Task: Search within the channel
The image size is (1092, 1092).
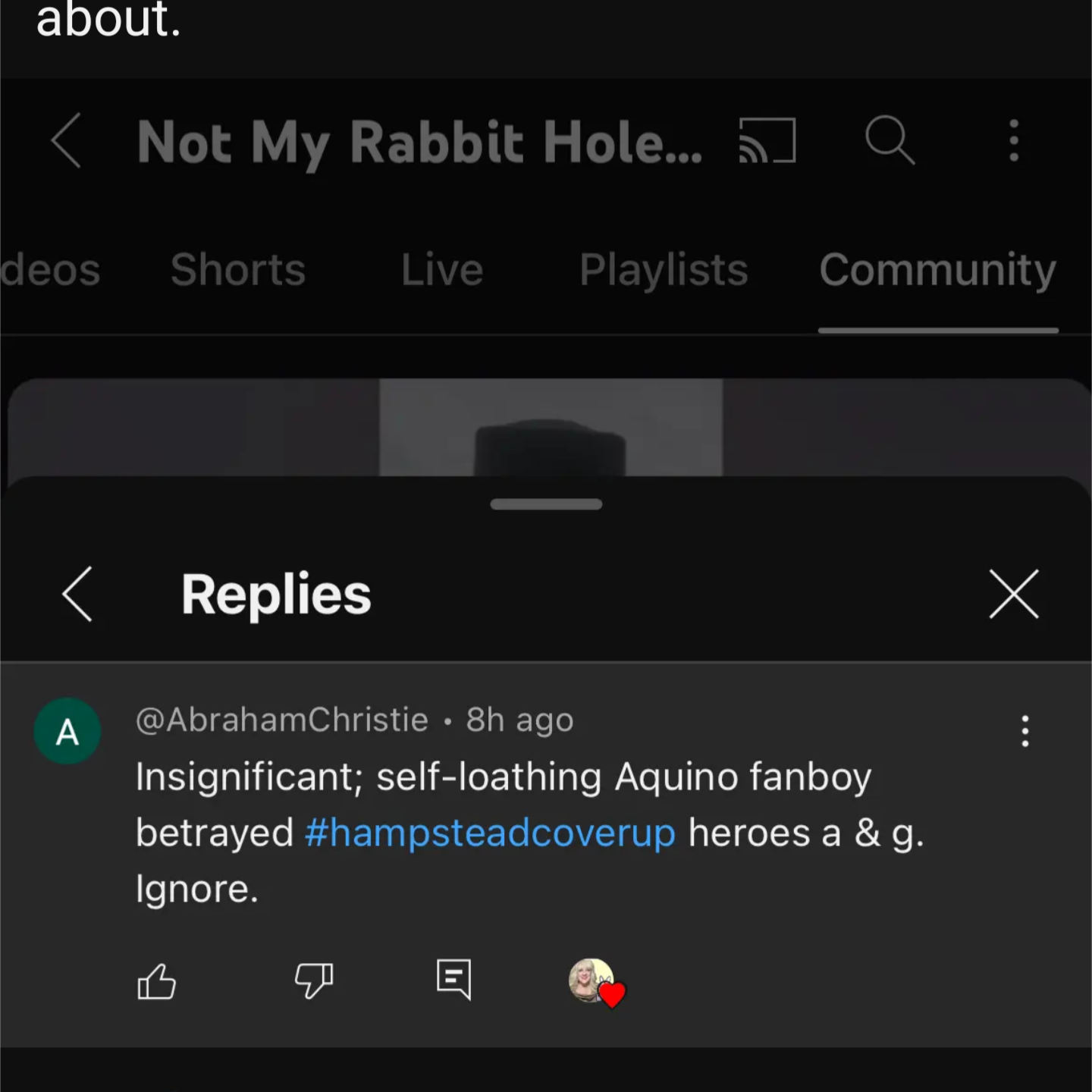Action: (x=890, y=140)
